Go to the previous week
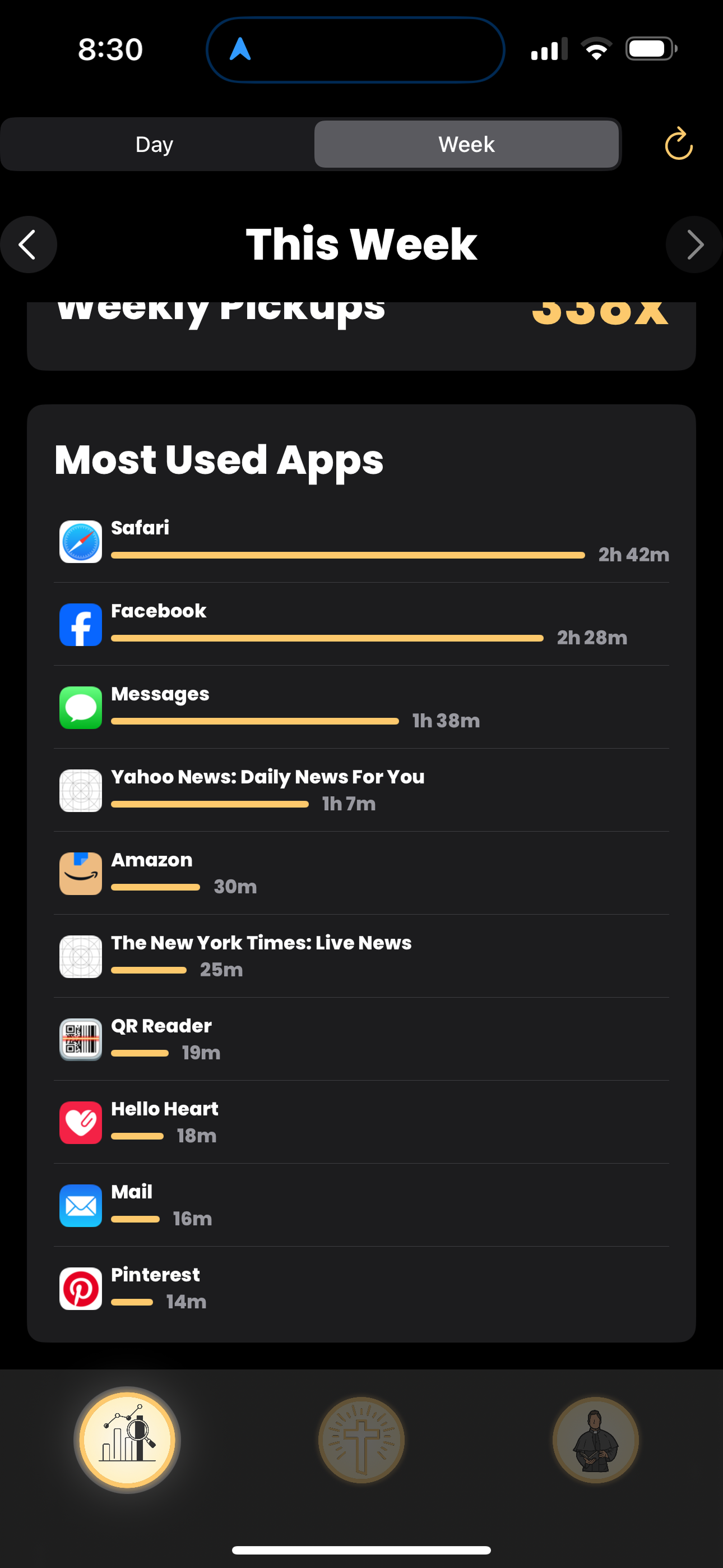Viewport: 723px width, 1568px height. click(x=28, y=245)
